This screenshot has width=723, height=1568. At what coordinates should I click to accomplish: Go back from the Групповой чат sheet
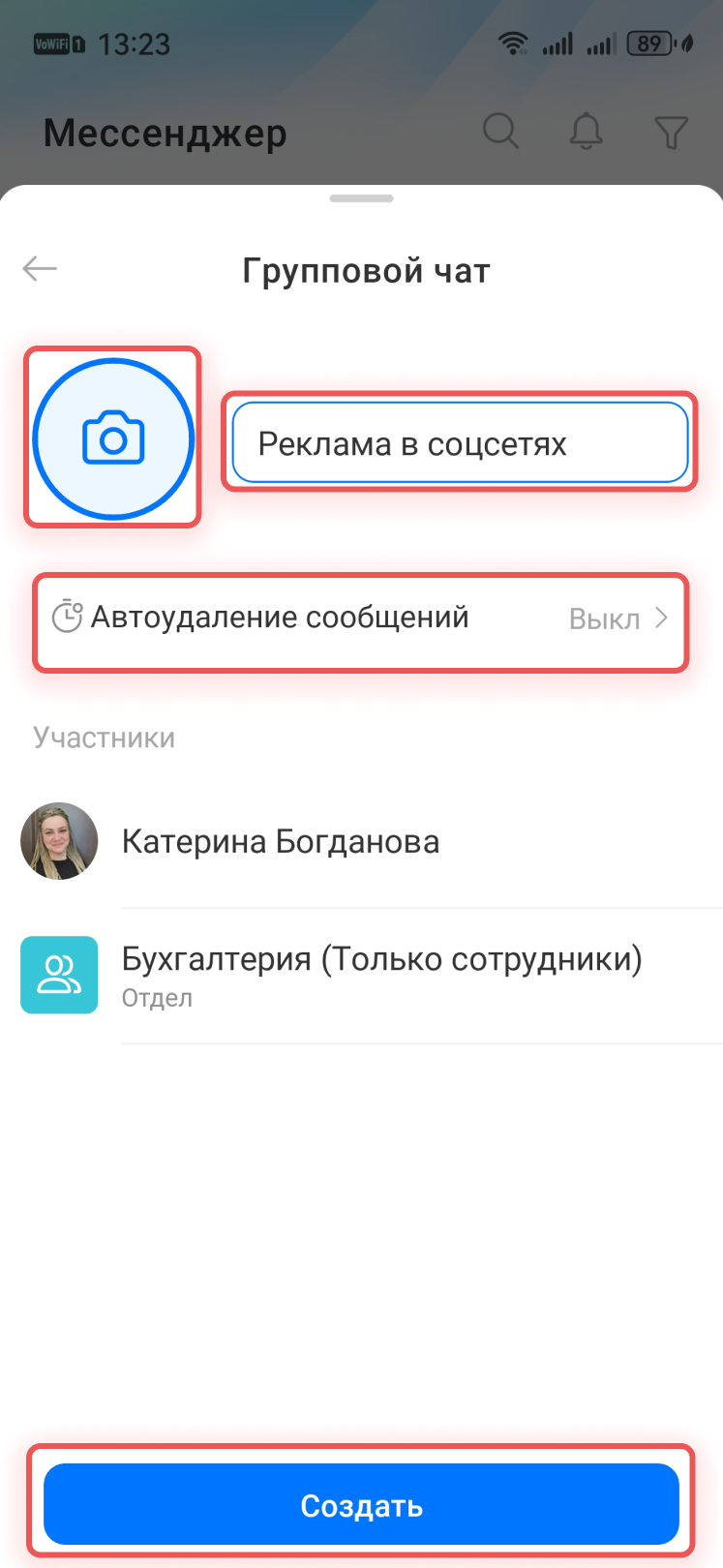pyautogui.click(x=40, y=269)
